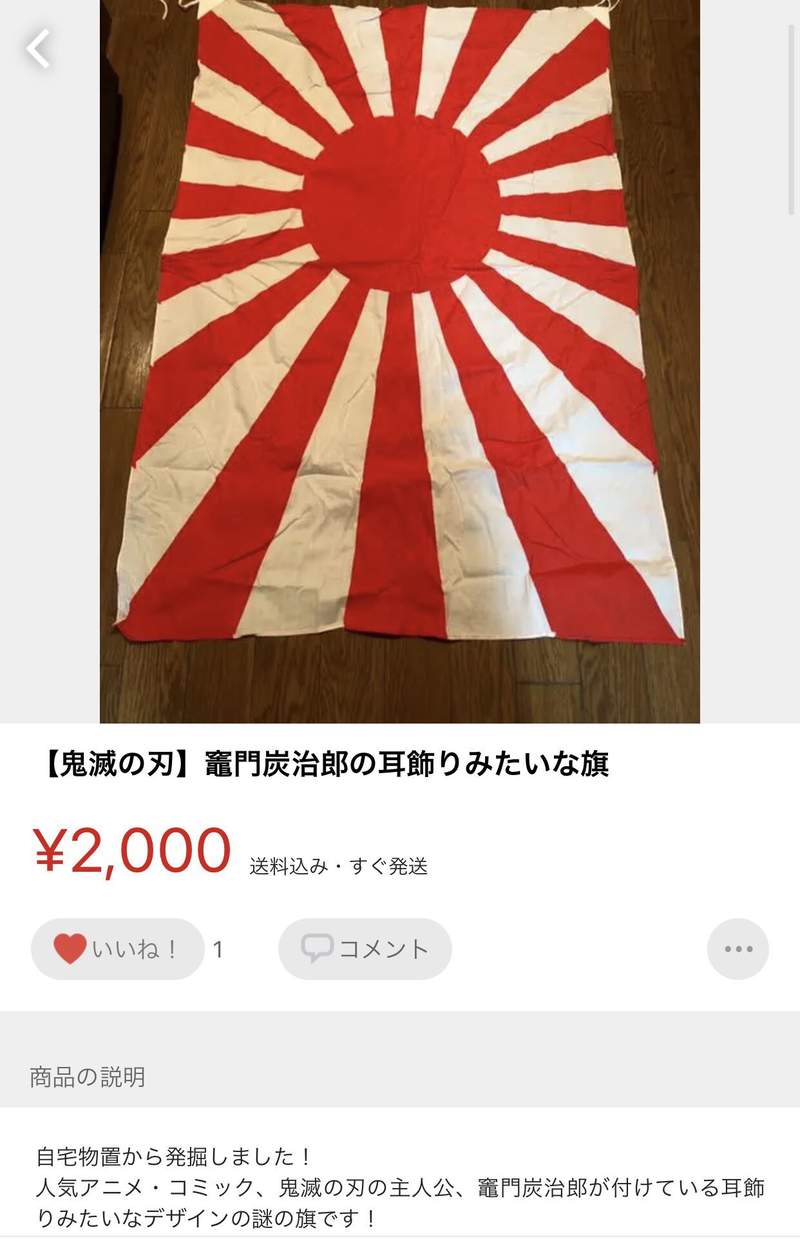Viewport: 800px width, 1239px height.
Task: Open the three-dot more options menu
Action: pos(736,947)
